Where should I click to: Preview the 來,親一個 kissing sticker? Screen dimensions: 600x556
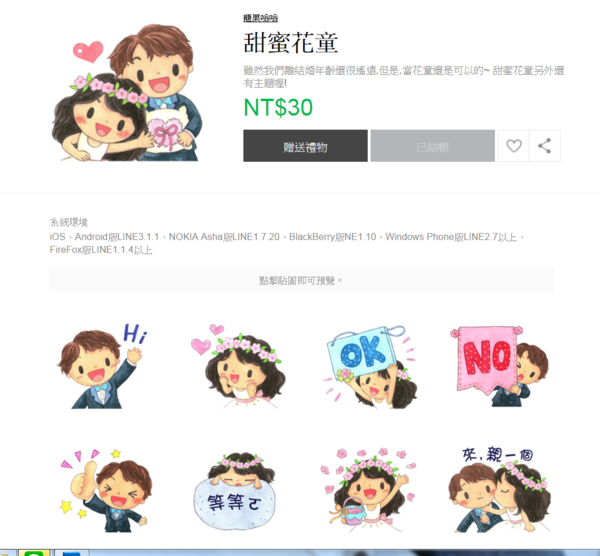coord(496,488)
